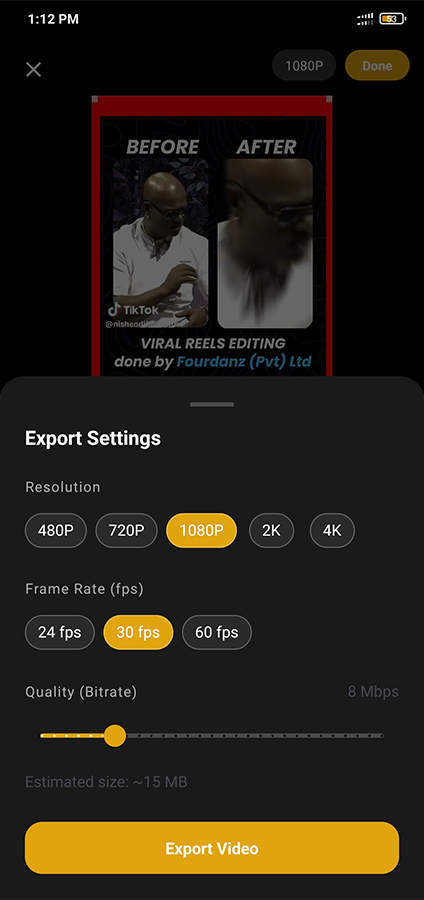Tap the 1080P resolution pill at top
Screen dimensions: 424x900
click(x=304, y=65)
